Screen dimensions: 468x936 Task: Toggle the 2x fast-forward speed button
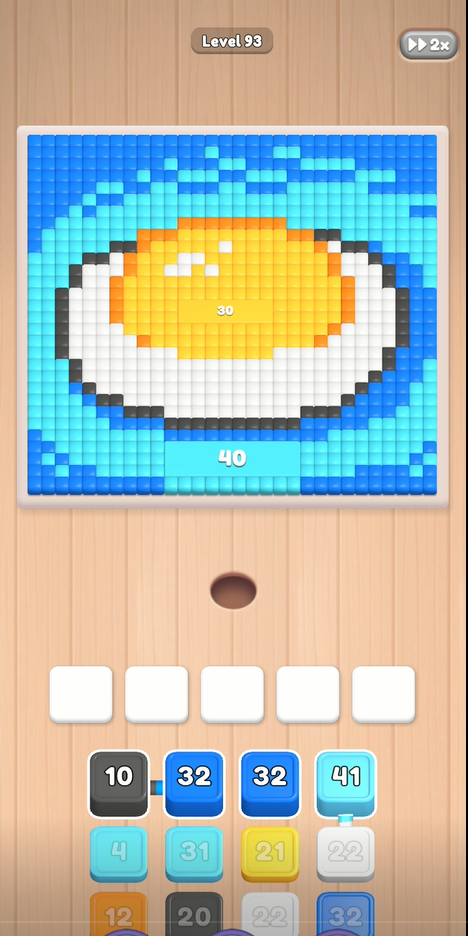tap(429, 44)
